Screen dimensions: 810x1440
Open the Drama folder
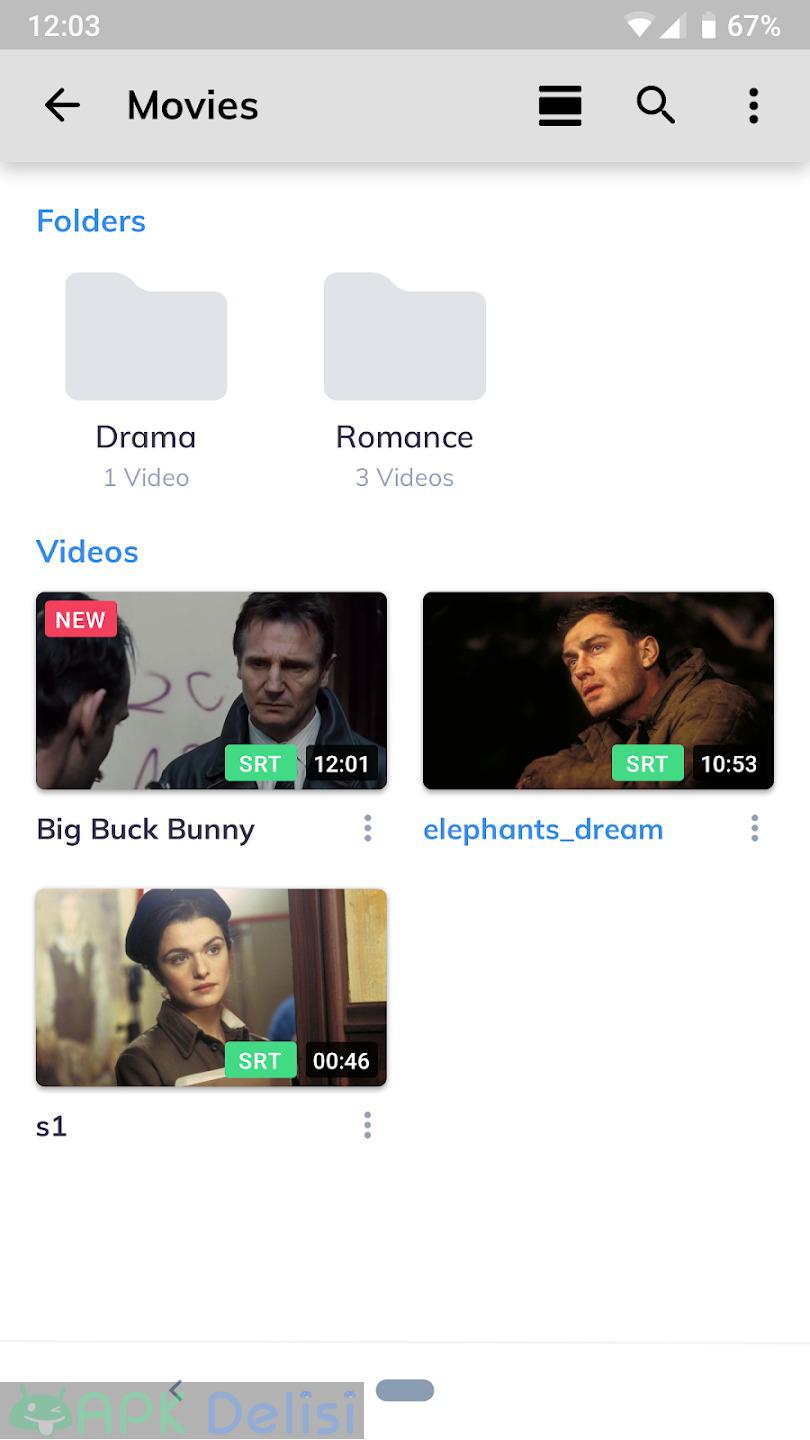pos(146,338)
